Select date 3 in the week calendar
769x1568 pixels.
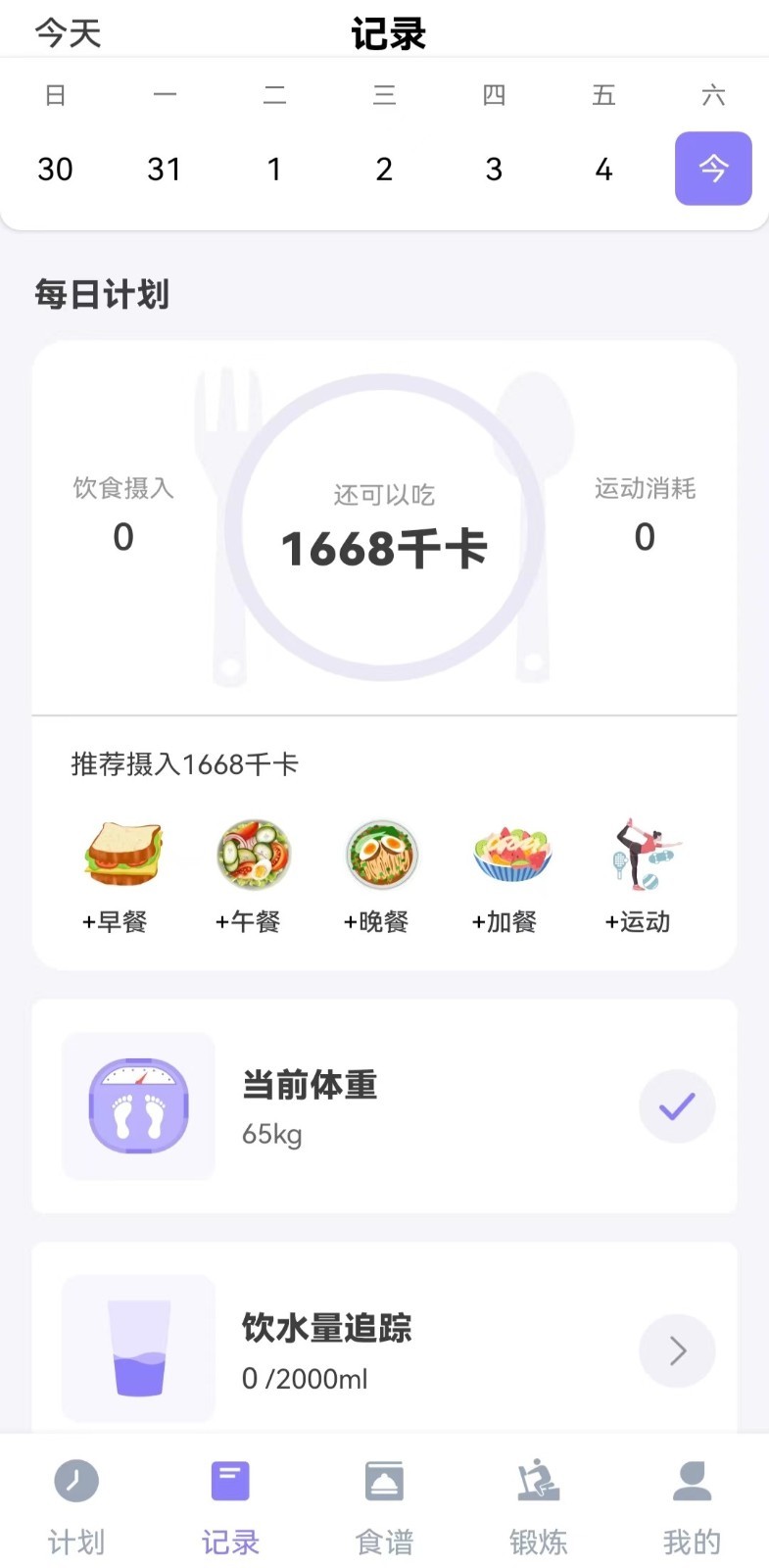point(494,169)
